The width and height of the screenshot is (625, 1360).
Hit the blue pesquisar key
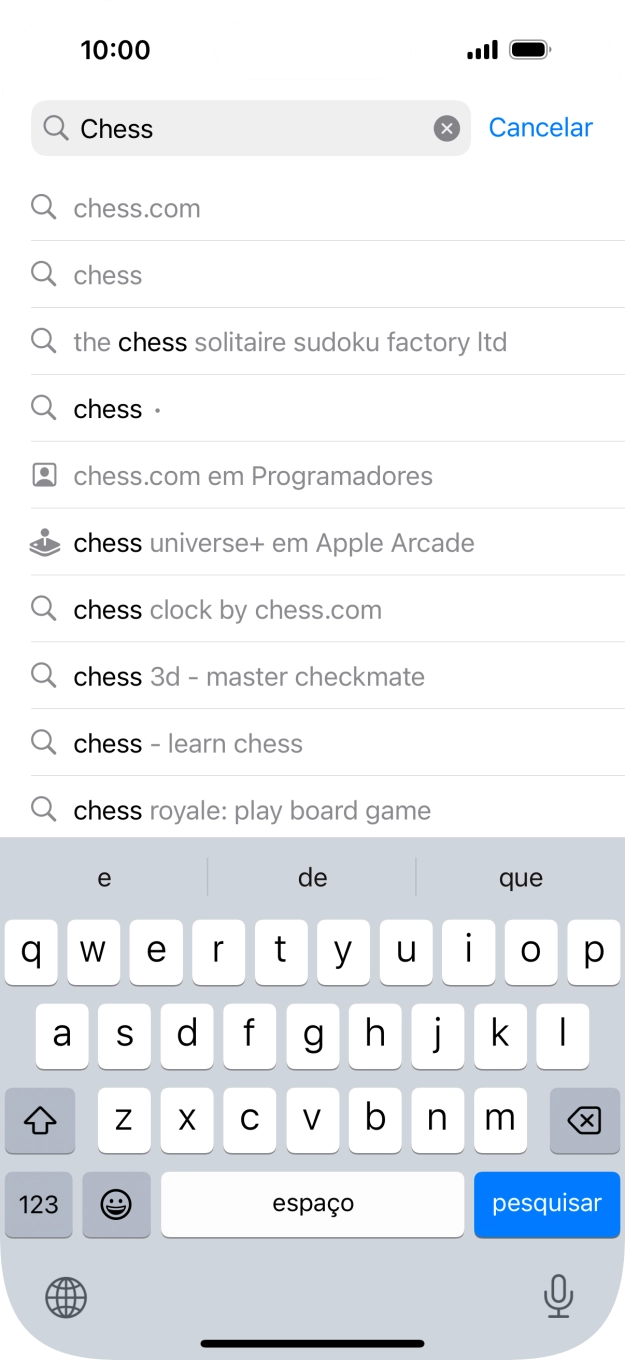pyautogui.click(x=547, y=1204)
